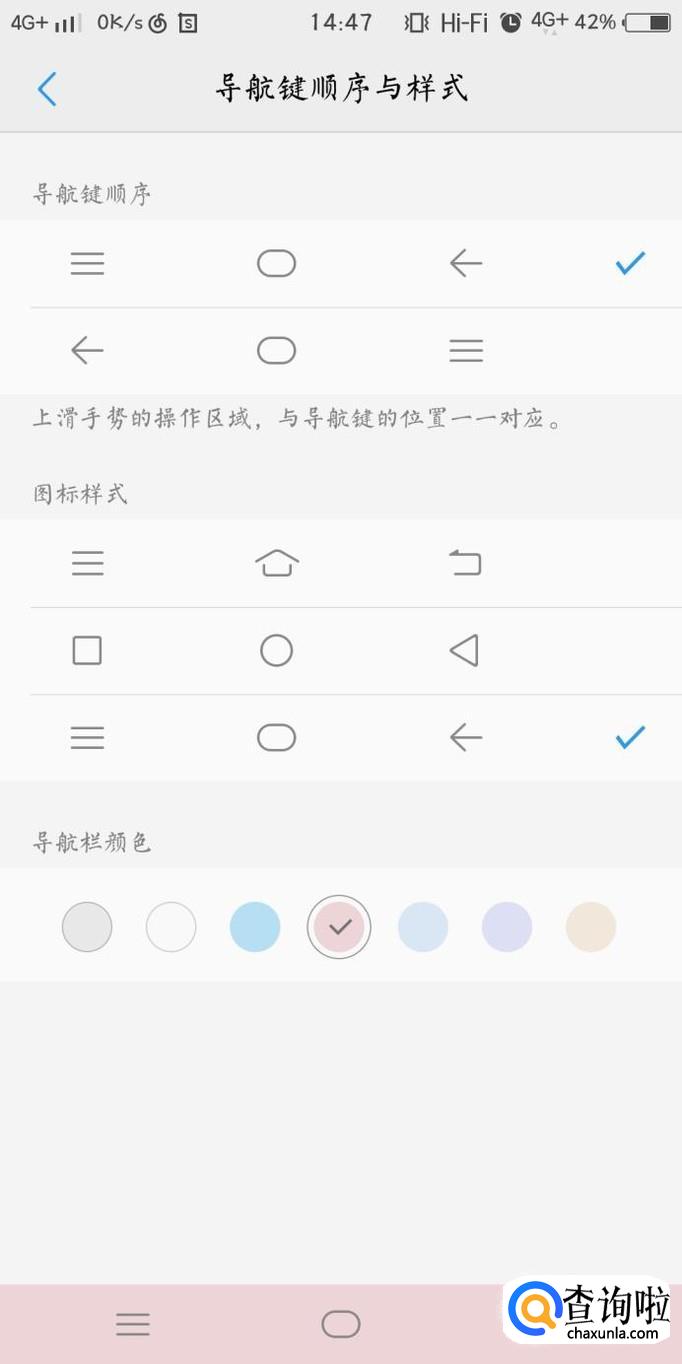The image size is (682, 1364).
Task: Apply the pale blue navigation bar color
Action: [x=423, y=926]
